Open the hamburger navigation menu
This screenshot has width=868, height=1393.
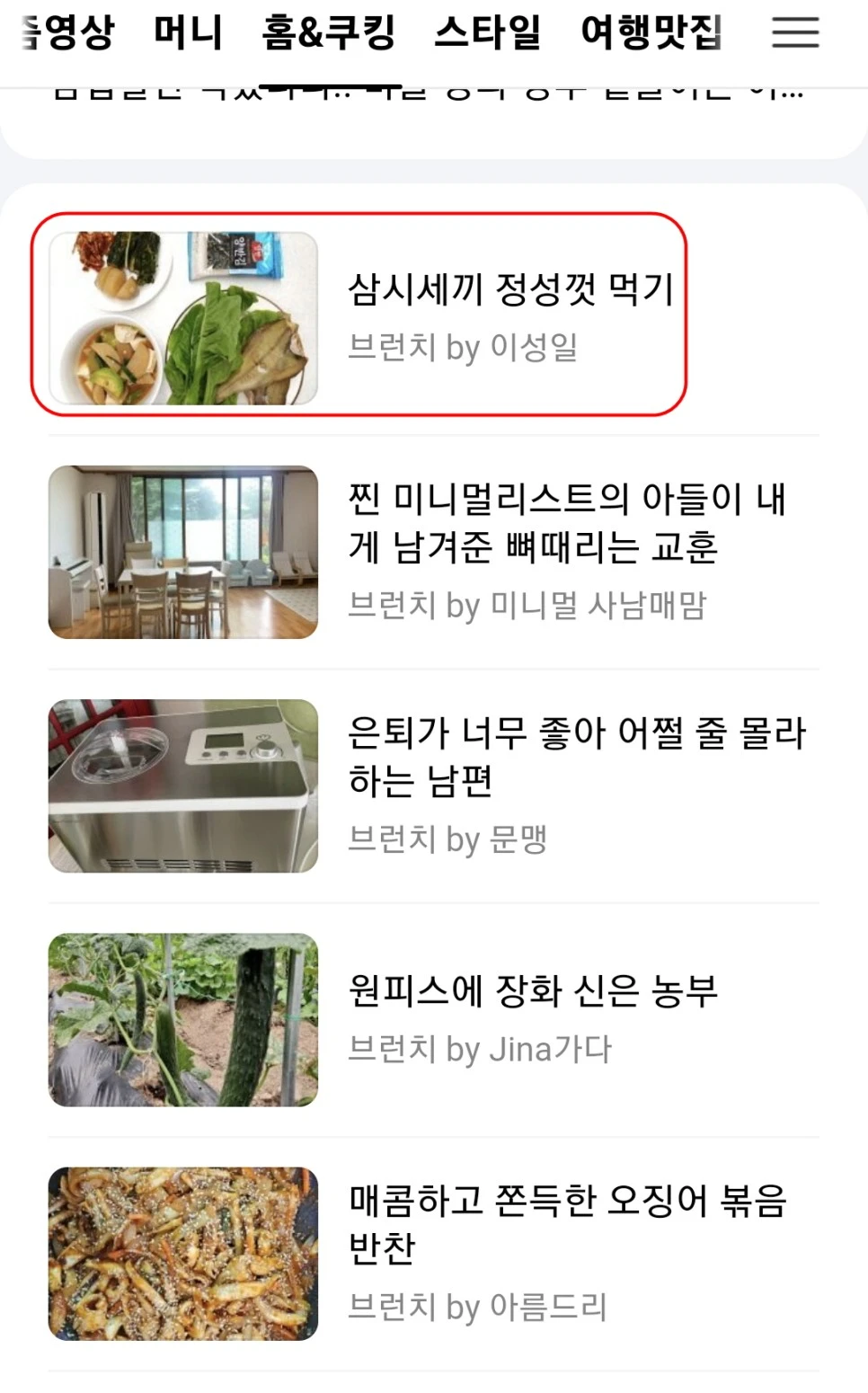(x=794, y=32)
